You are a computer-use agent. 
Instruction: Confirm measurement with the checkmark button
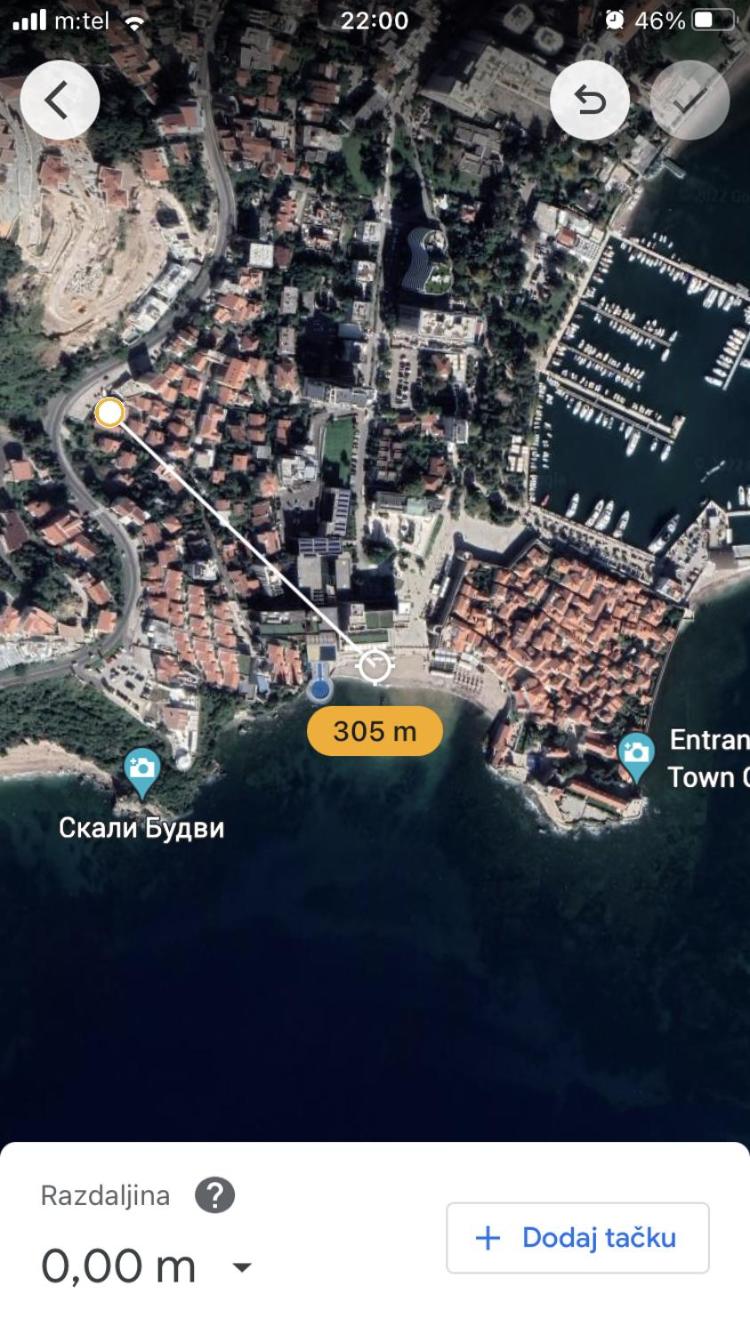pyautogui.click(x=690, y=100)
